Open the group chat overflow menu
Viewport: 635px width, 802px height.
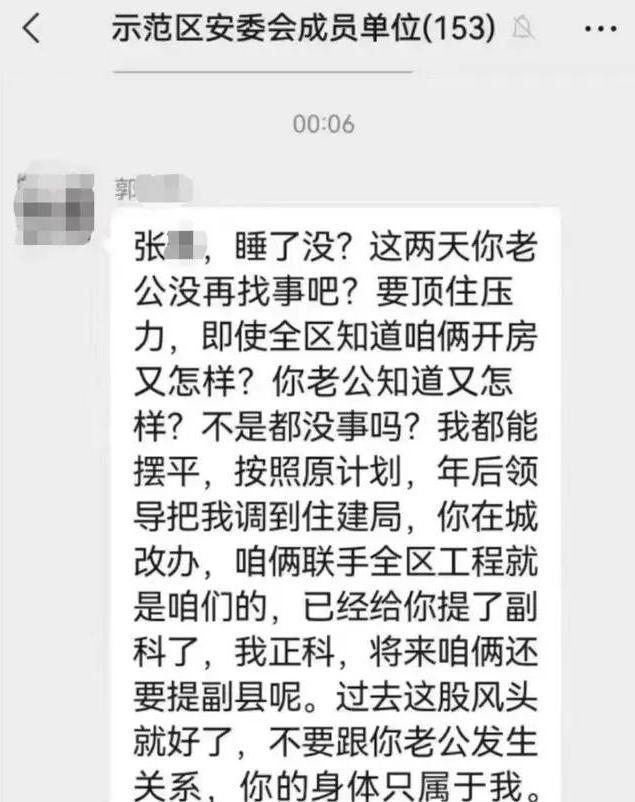click(599, 29)
